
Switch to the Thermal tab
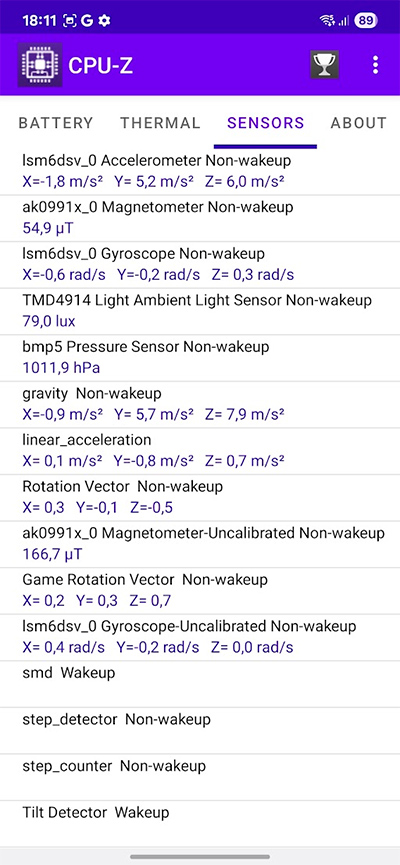(x=161, y=122)
